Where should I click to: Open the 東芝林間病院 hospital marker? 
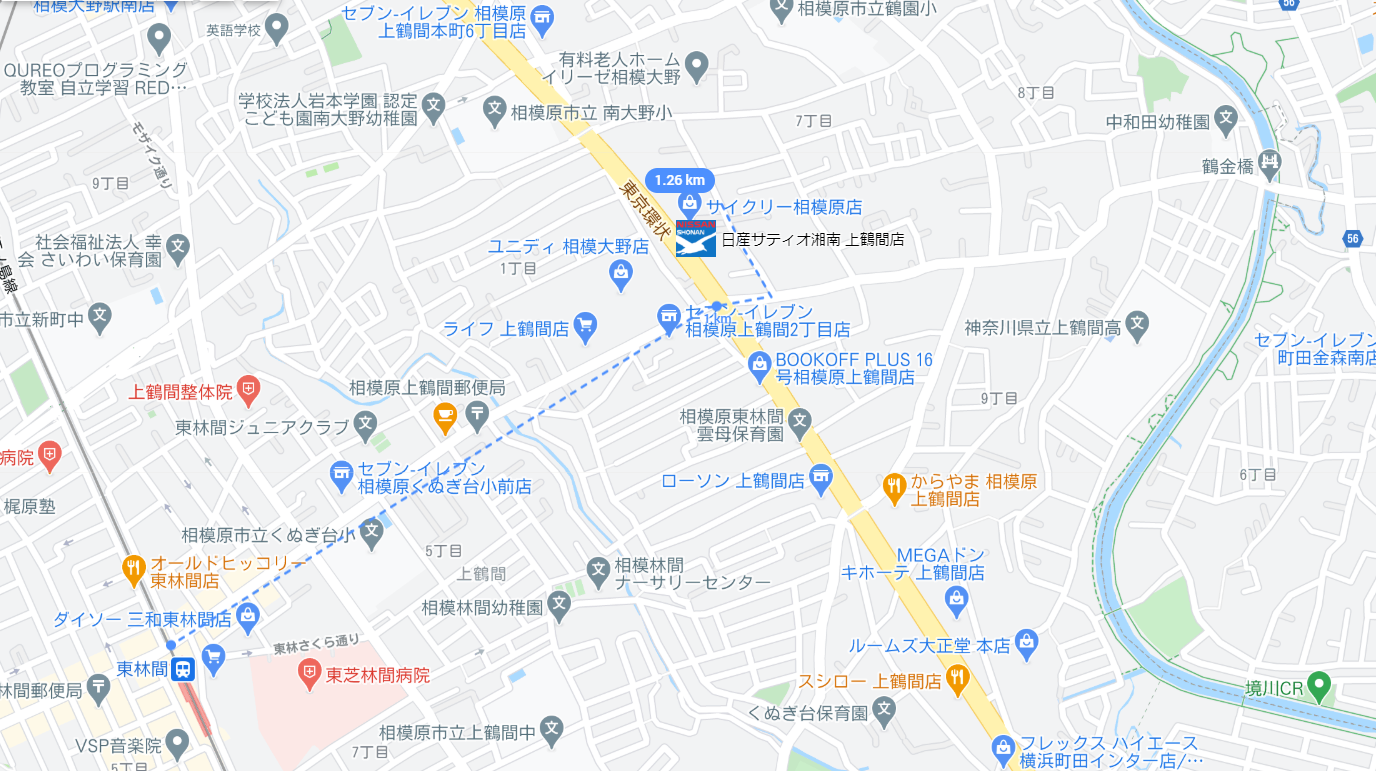click(310, 675)
